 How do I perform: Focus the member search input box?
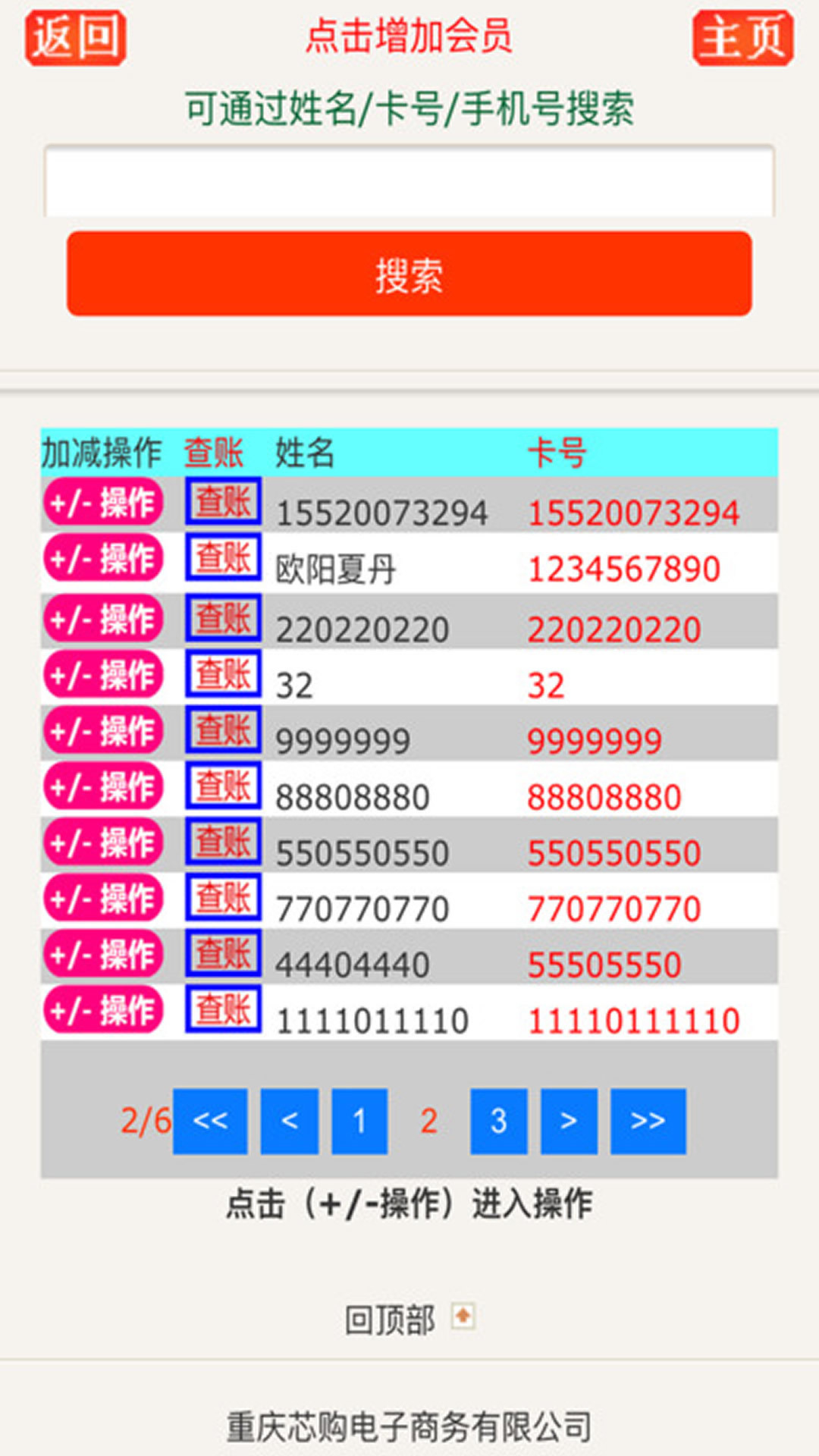point(409,181)
